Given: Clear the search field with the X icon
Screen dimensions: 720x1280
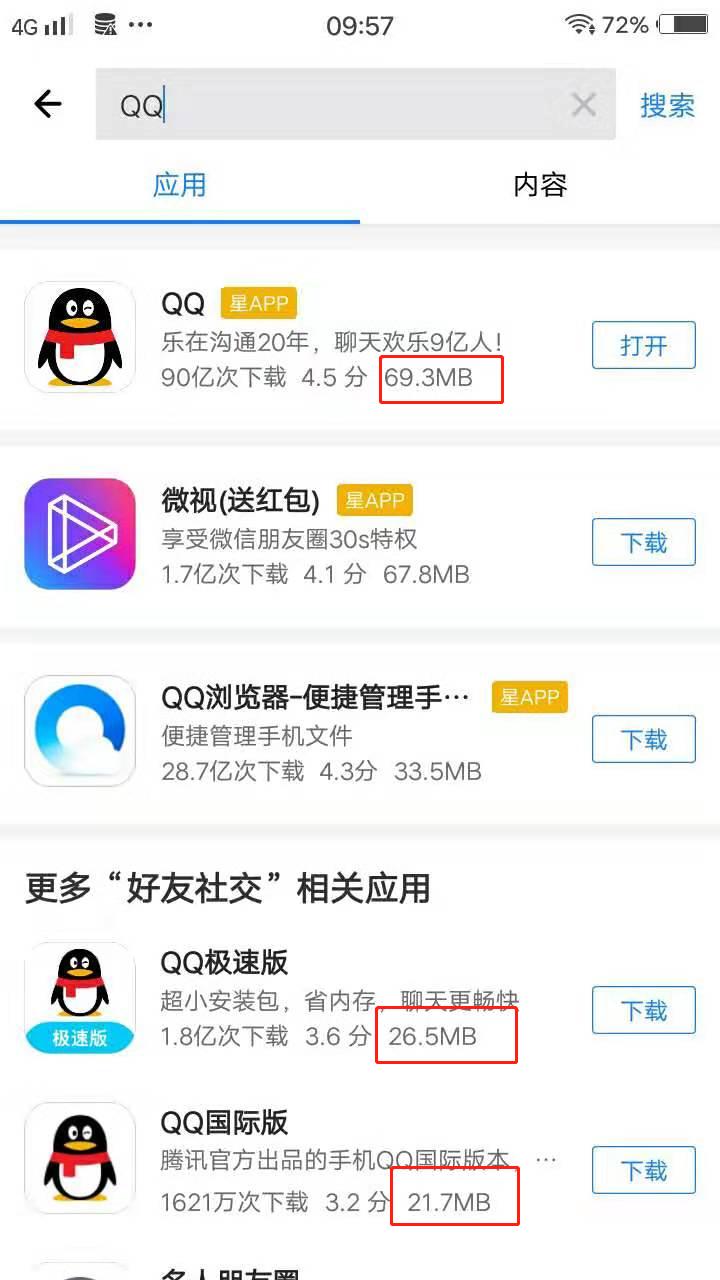Looking at the screenshot, I should (x=583, y=104).
